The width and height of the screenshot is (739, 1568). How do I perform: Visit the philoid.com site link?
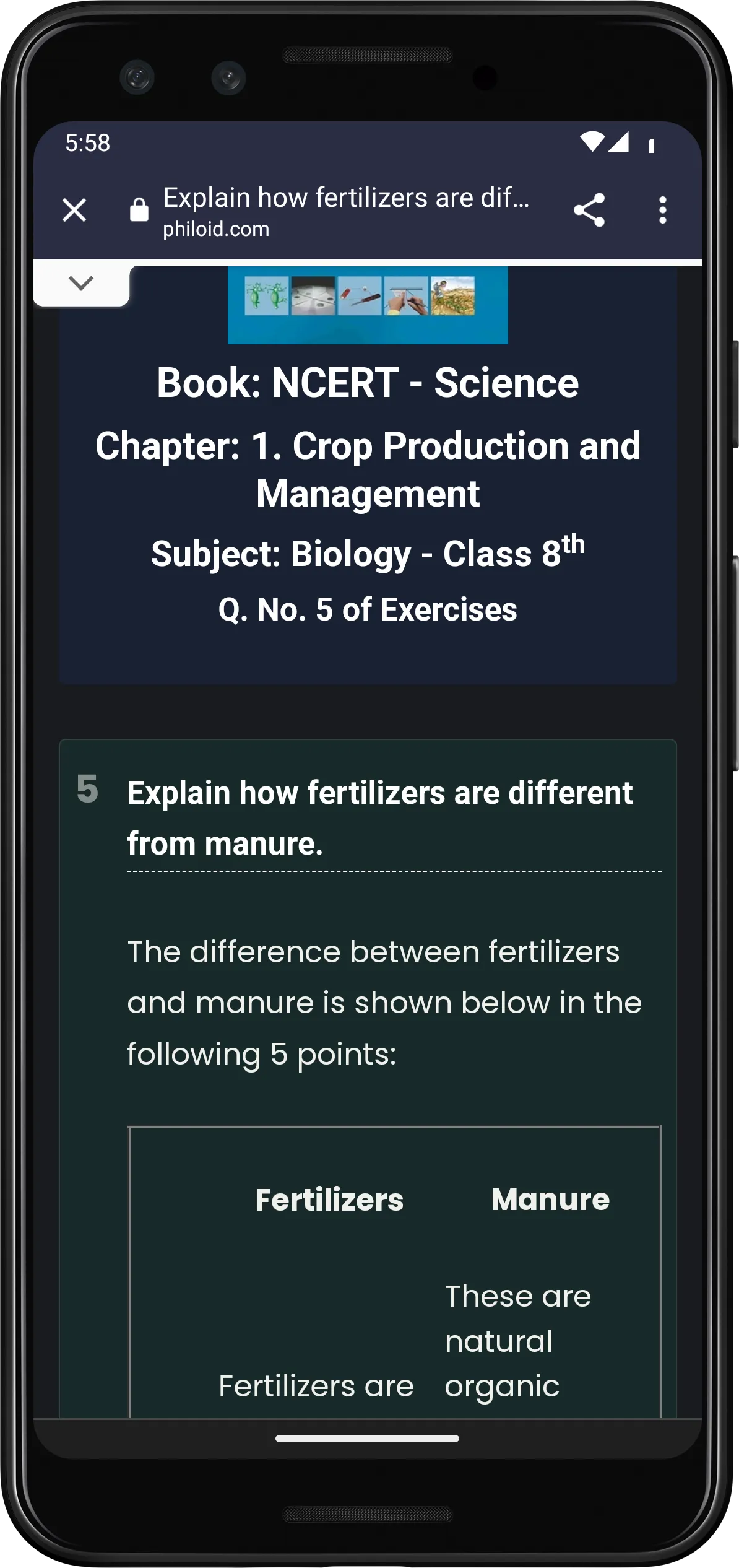[x=215, y=229]
